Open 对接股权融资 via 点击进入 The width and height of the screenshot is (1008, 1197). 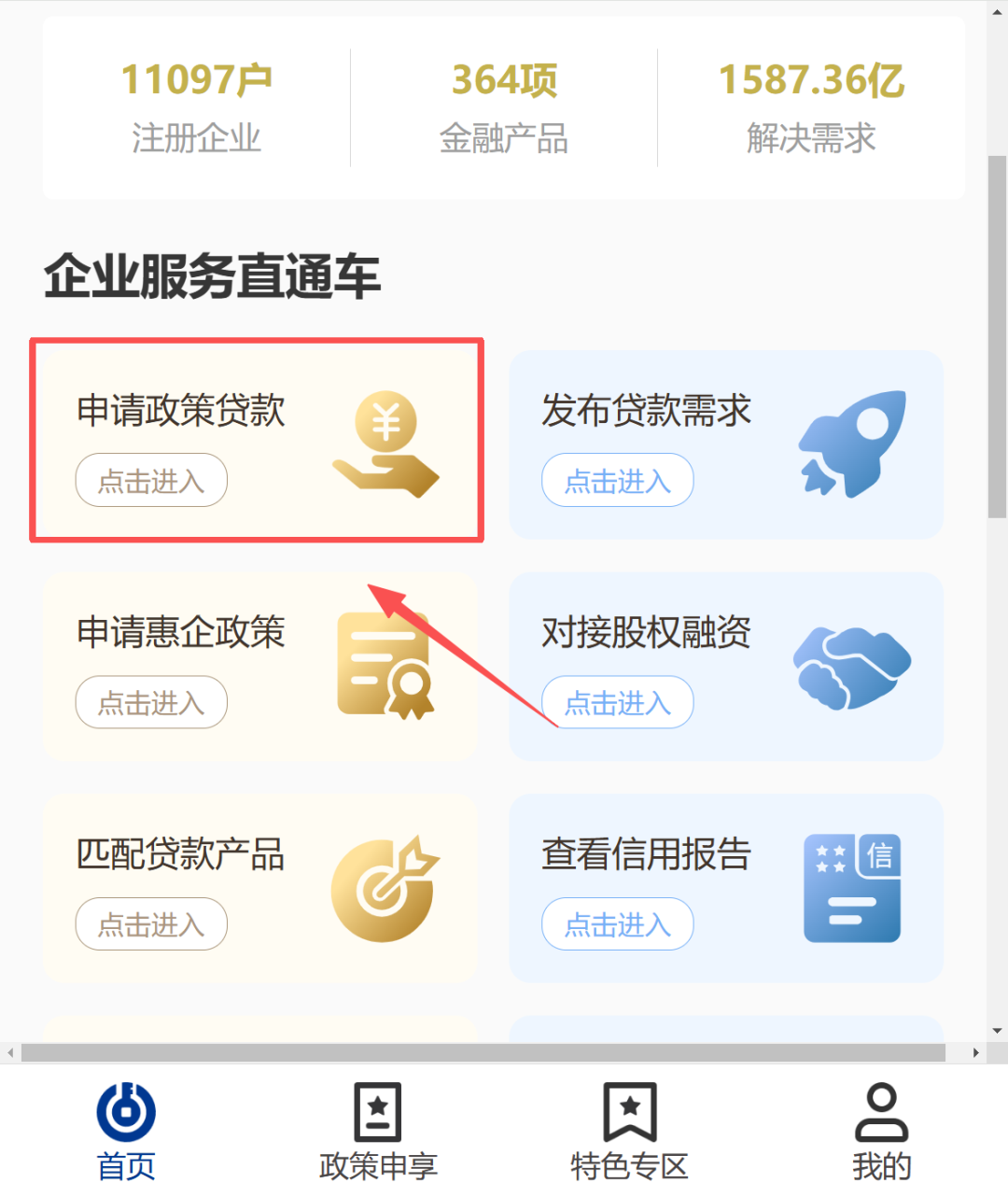617,702
